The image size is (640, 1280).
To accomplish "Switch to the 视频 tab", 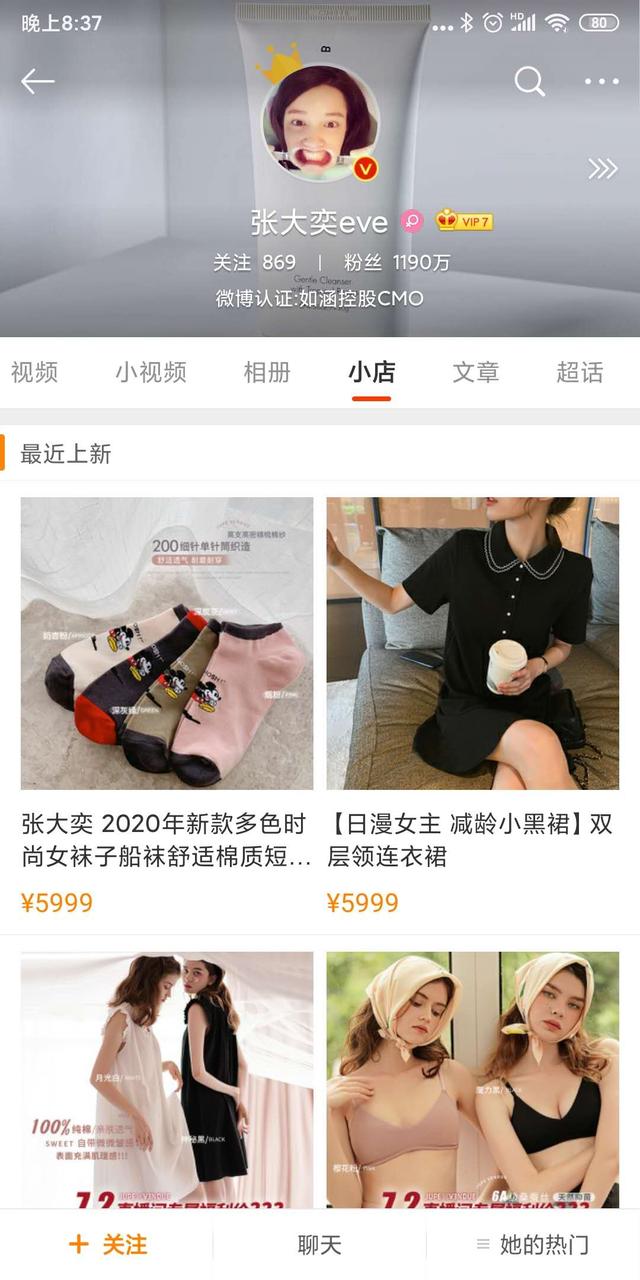I will [34, 373].
